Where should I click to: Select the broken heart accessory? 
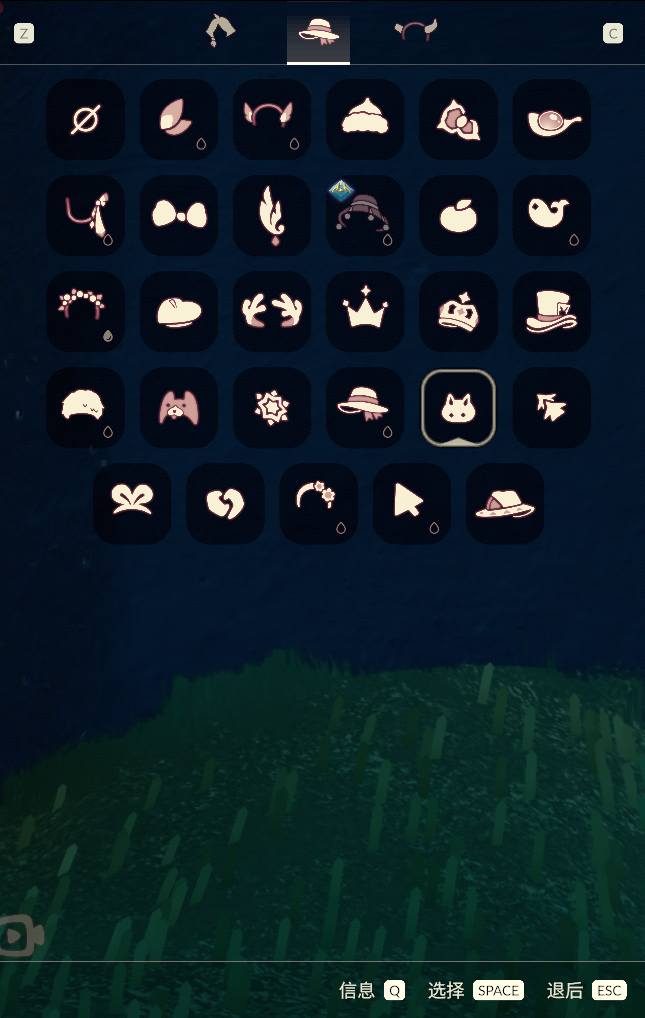coord(225,504)
